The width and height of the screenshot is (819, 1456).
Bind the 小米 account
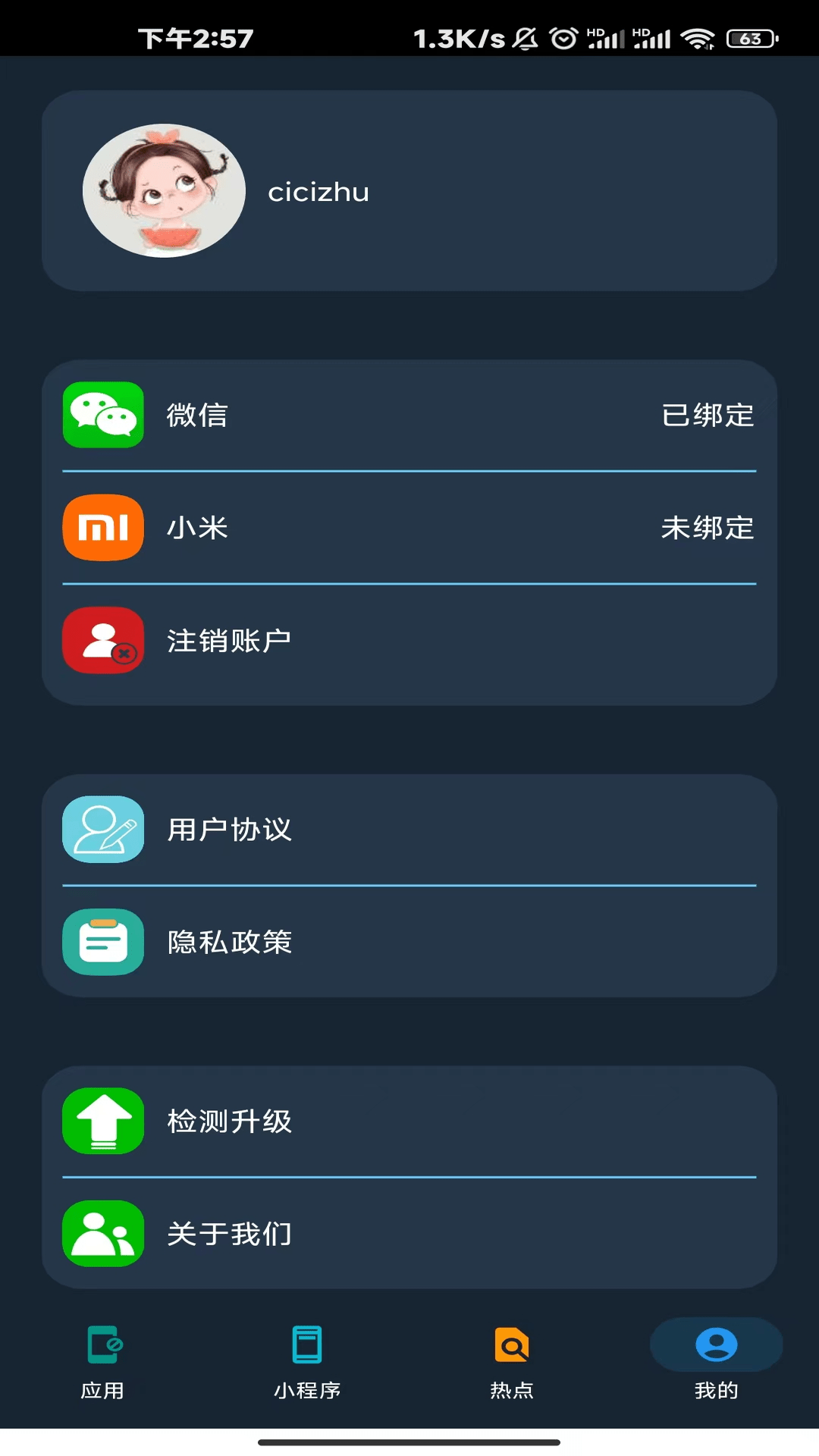pos(409,528)
